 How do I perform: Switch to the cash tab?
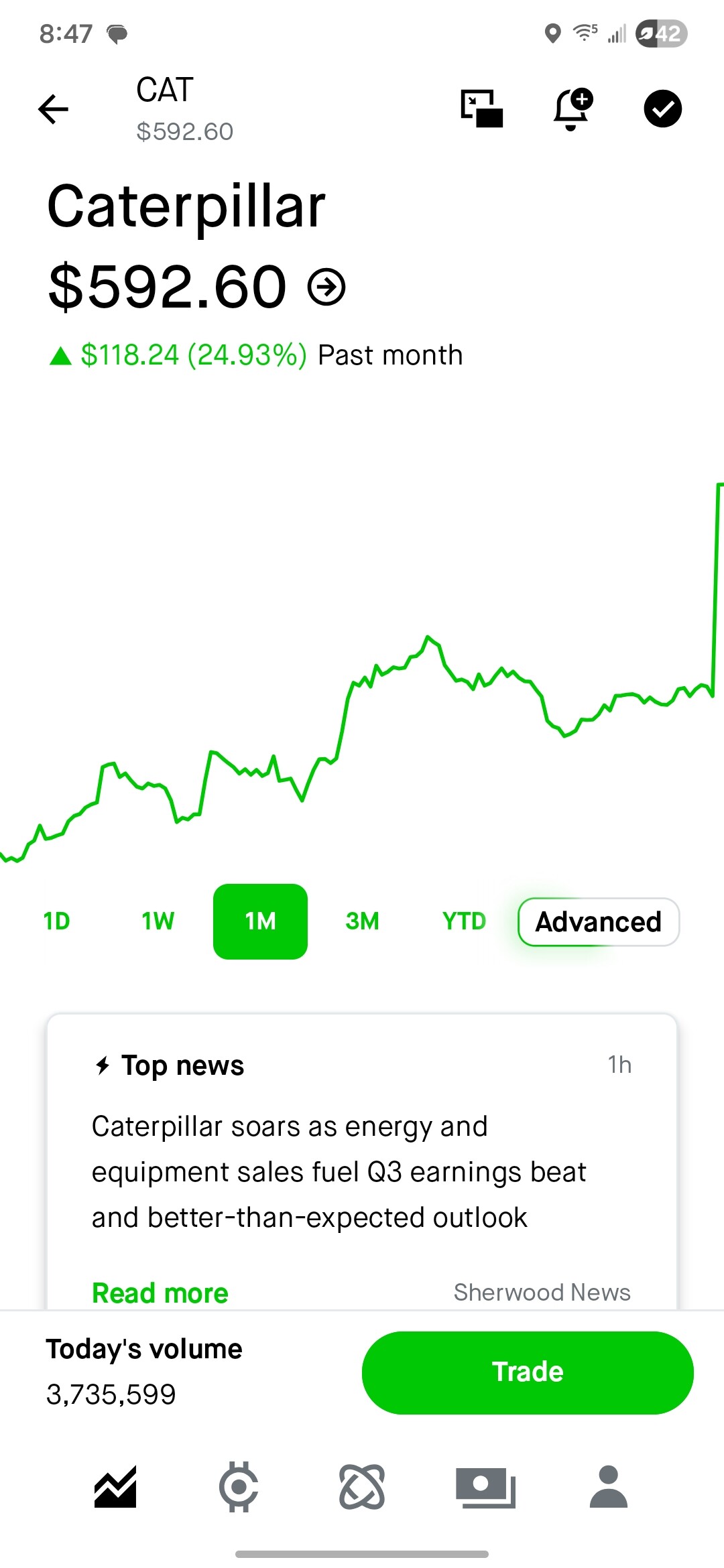coord(485,1486)
